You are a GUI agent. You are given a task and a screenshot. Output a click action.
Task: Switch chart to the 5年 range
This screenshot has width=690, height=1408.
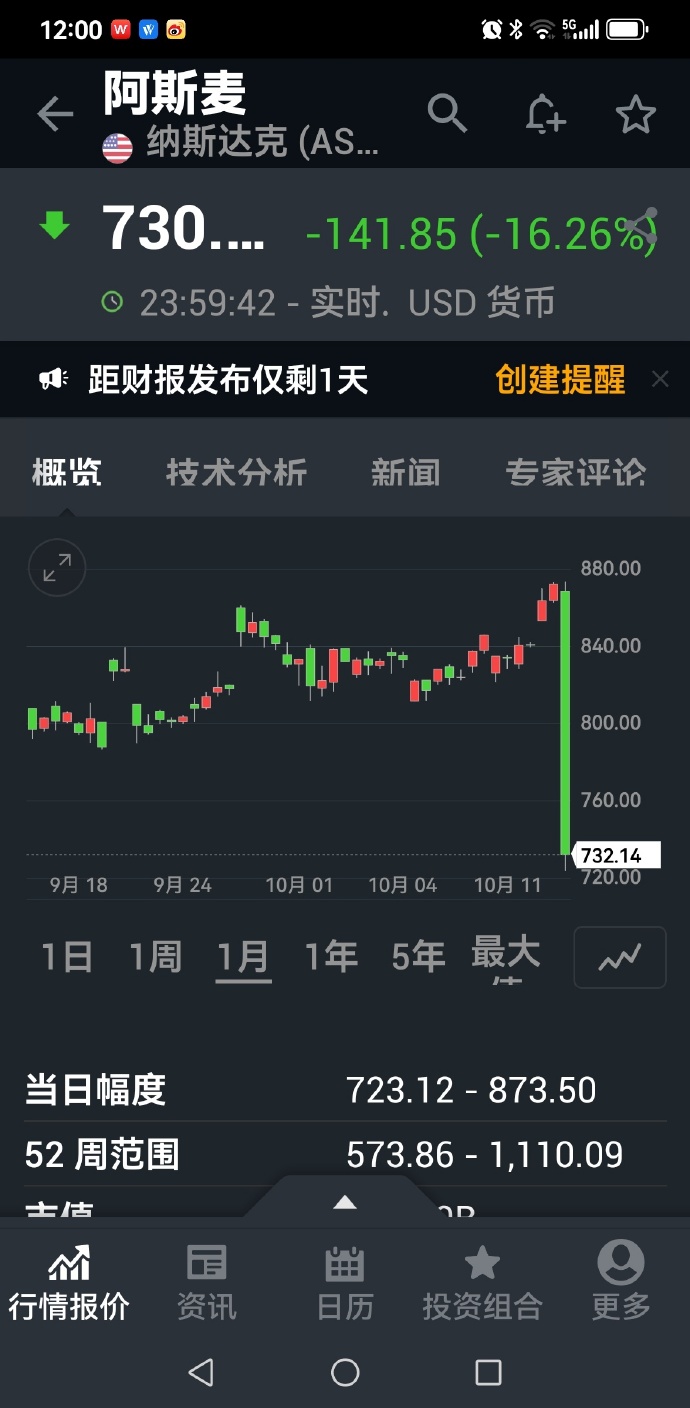[418, 957]
